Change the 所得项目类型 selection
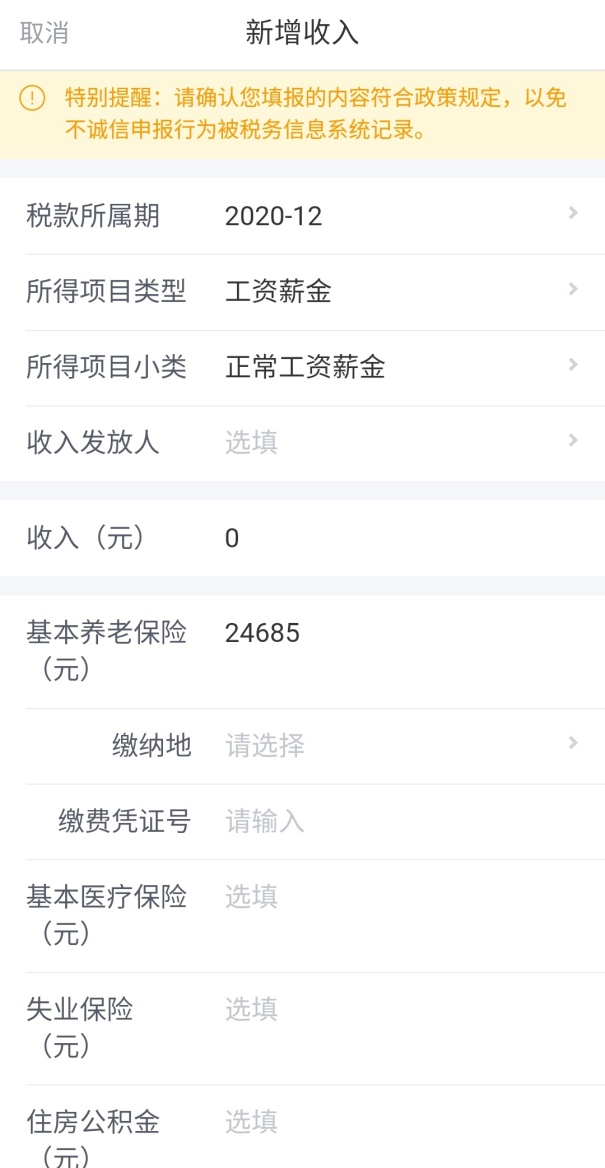 pos(302,292)
